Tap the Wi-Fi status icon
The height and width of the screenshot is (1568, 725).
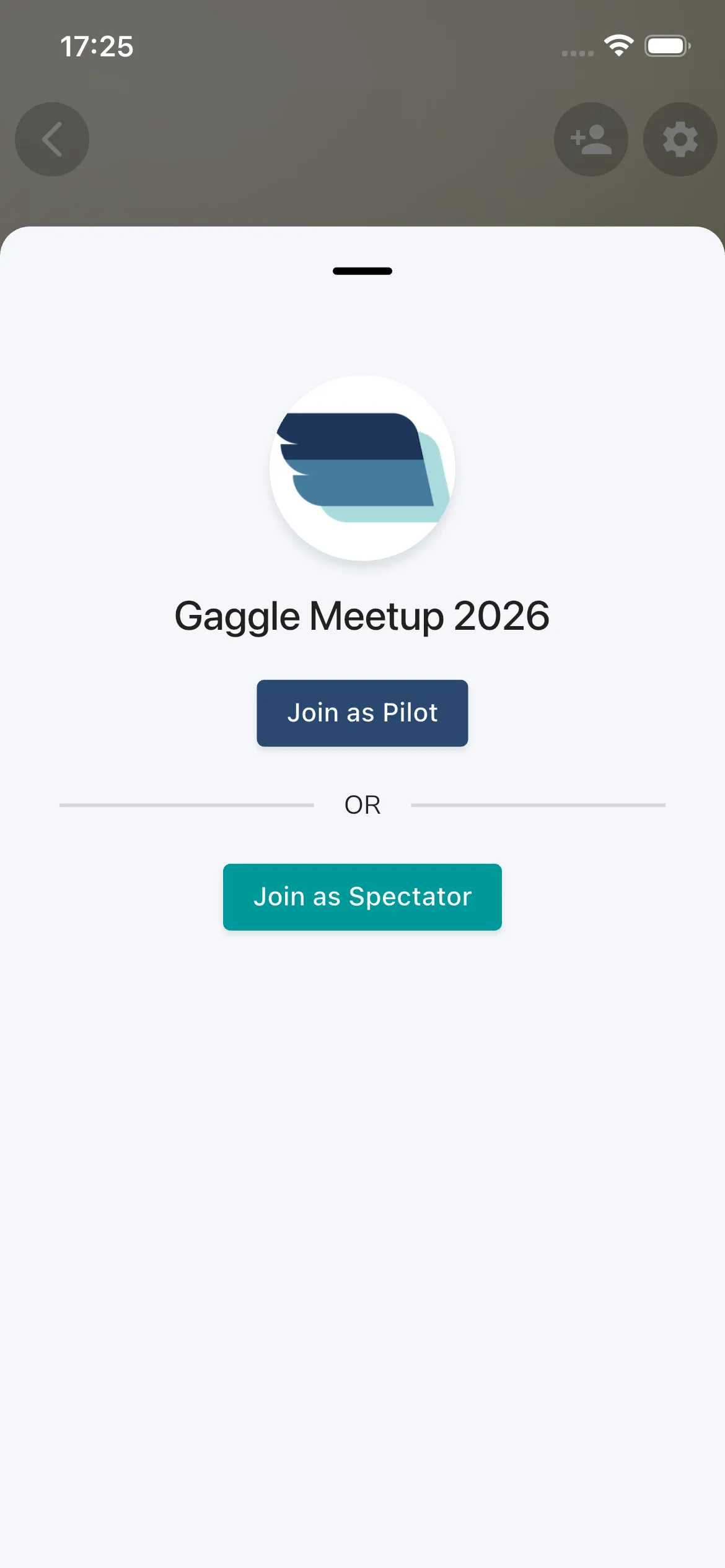click(x=618, y=45)
